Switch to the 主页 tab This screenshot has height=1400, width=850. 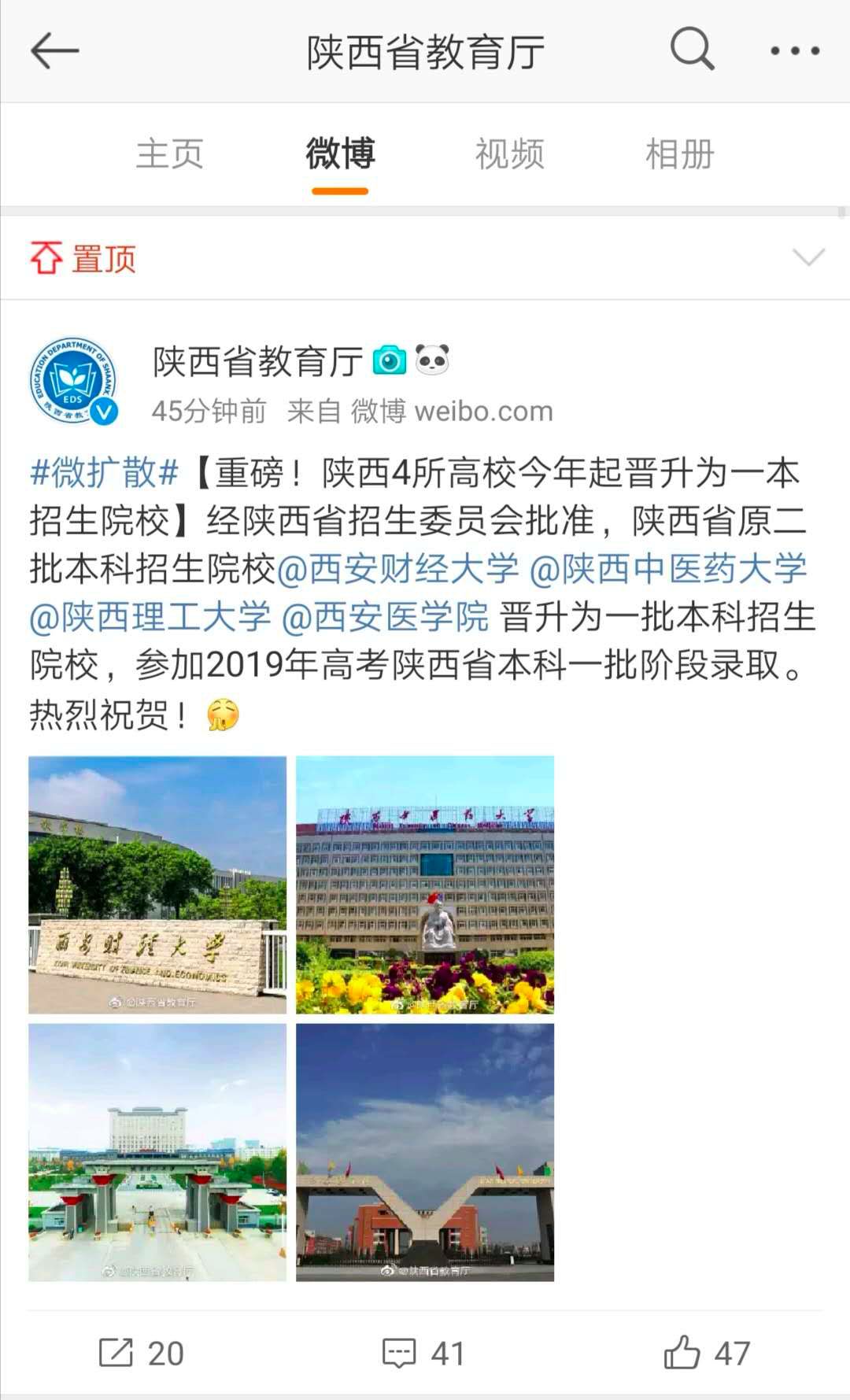pyautogui.click(x=170, y=153)
